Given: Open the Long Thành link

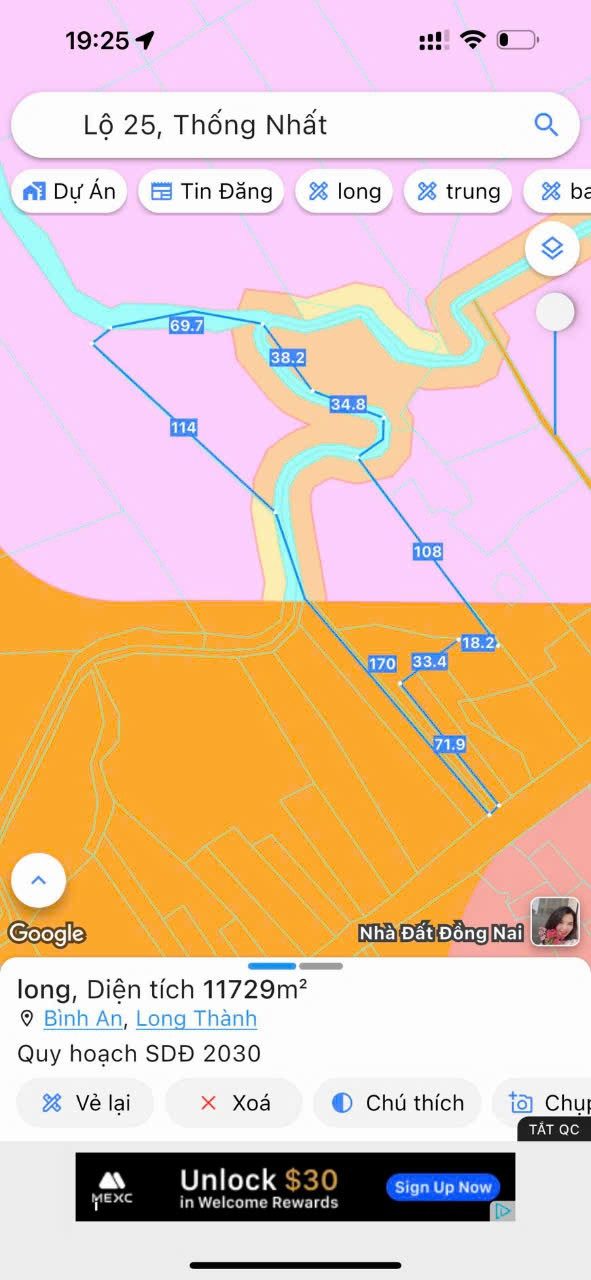Looking at the screenshot, I should (197, 1019).
